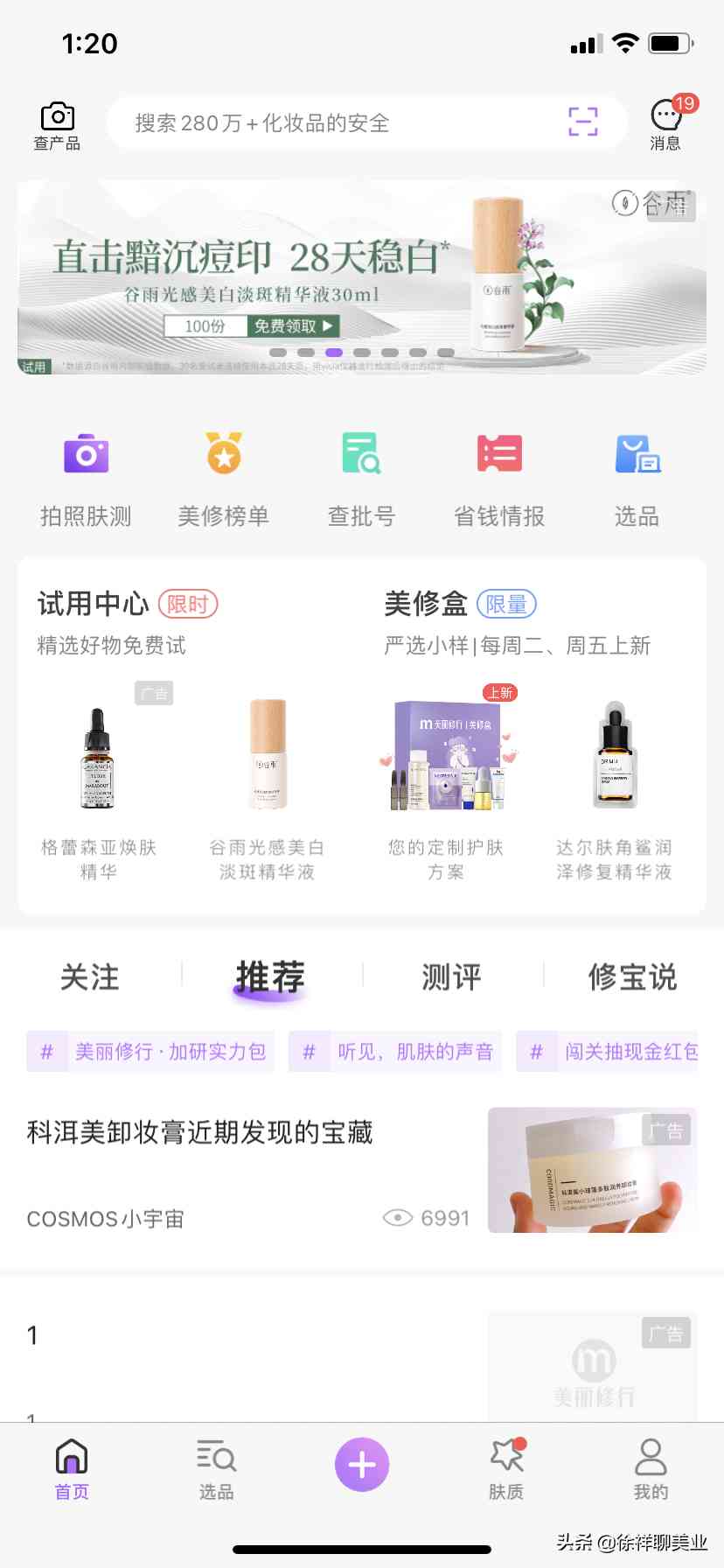Screen dimensions: 724x1568
Task: Select the 听见，肌肤的声音 topic chip
Action: [395, 1051]
